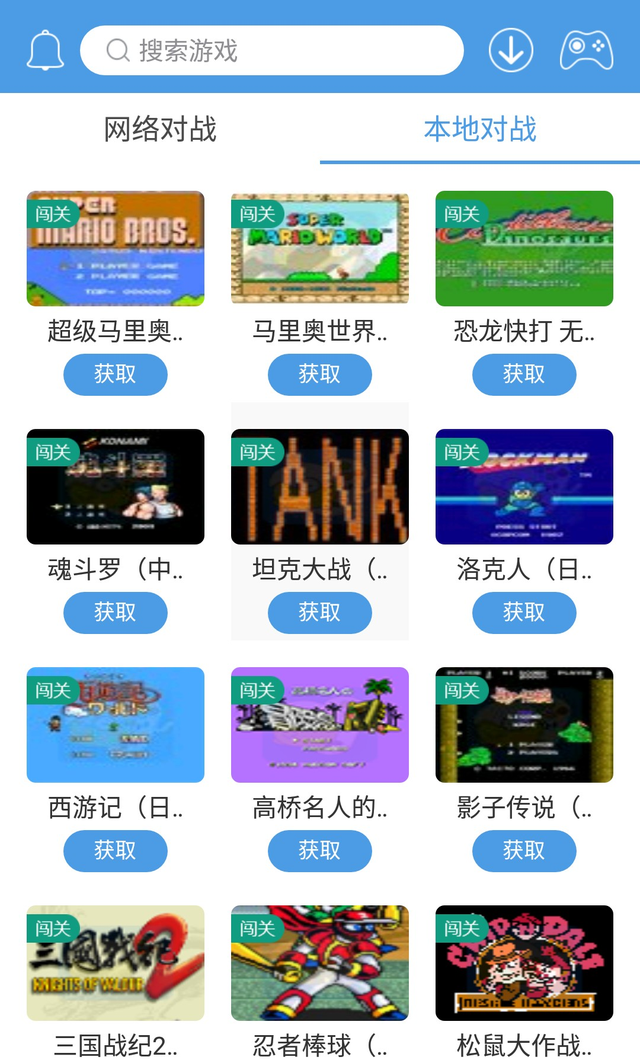Get the 坦克大战 game
Viewport: 640px width, 1060px height.
click(x=320, y=612)
